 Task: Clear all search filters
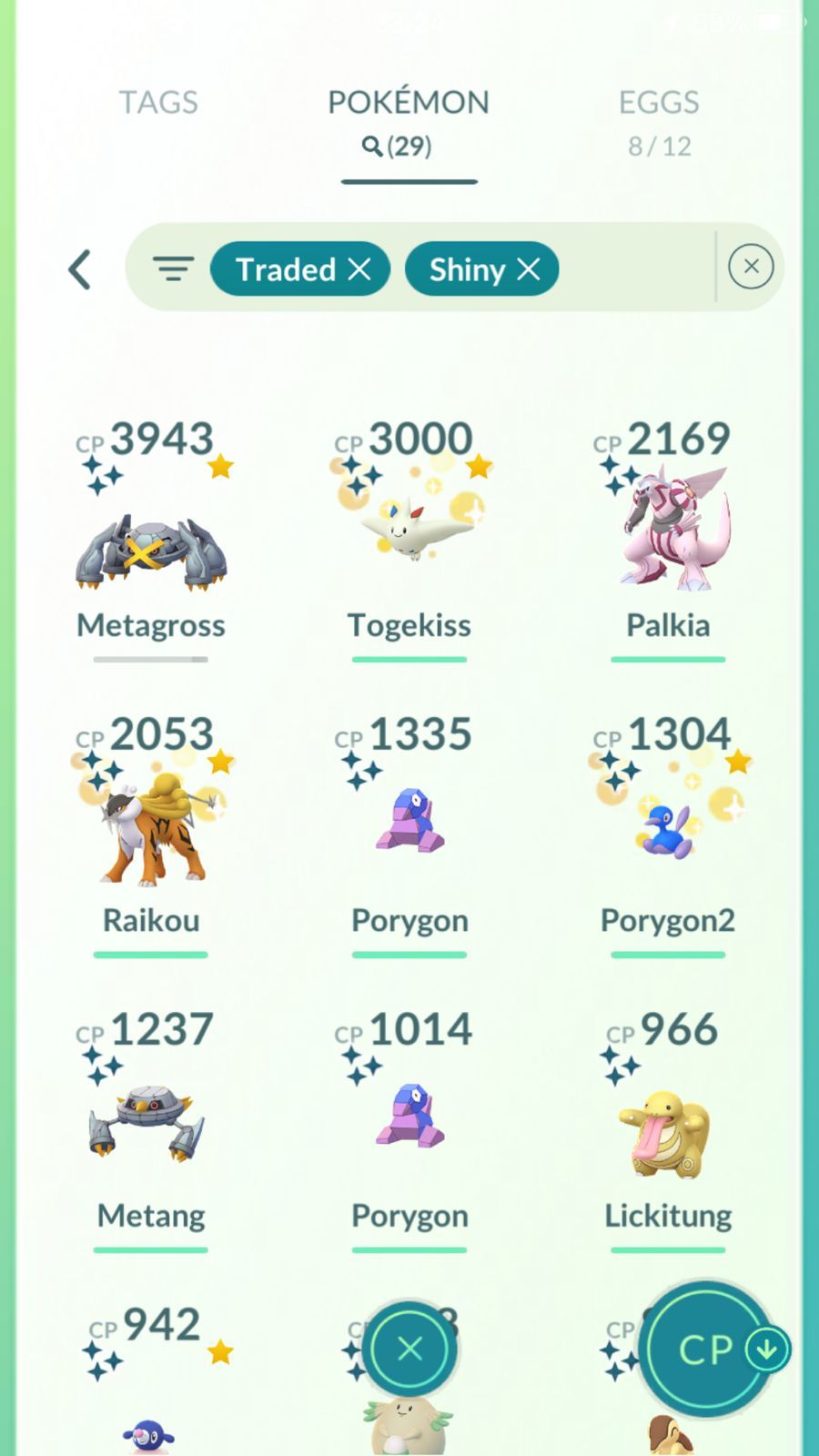coord(751,267)
